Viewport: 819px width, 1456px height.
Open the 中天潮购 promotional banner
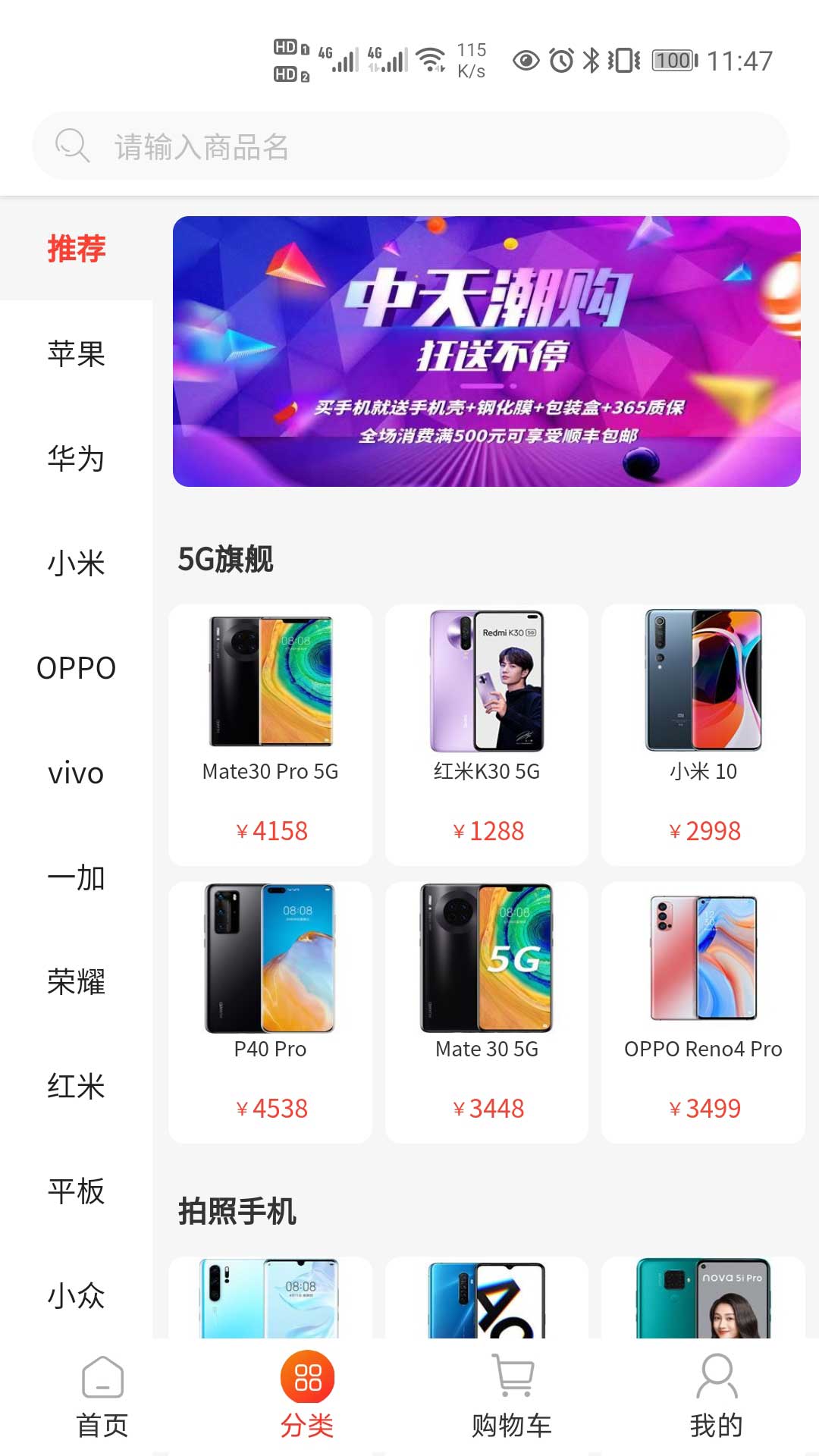(486, 351)
